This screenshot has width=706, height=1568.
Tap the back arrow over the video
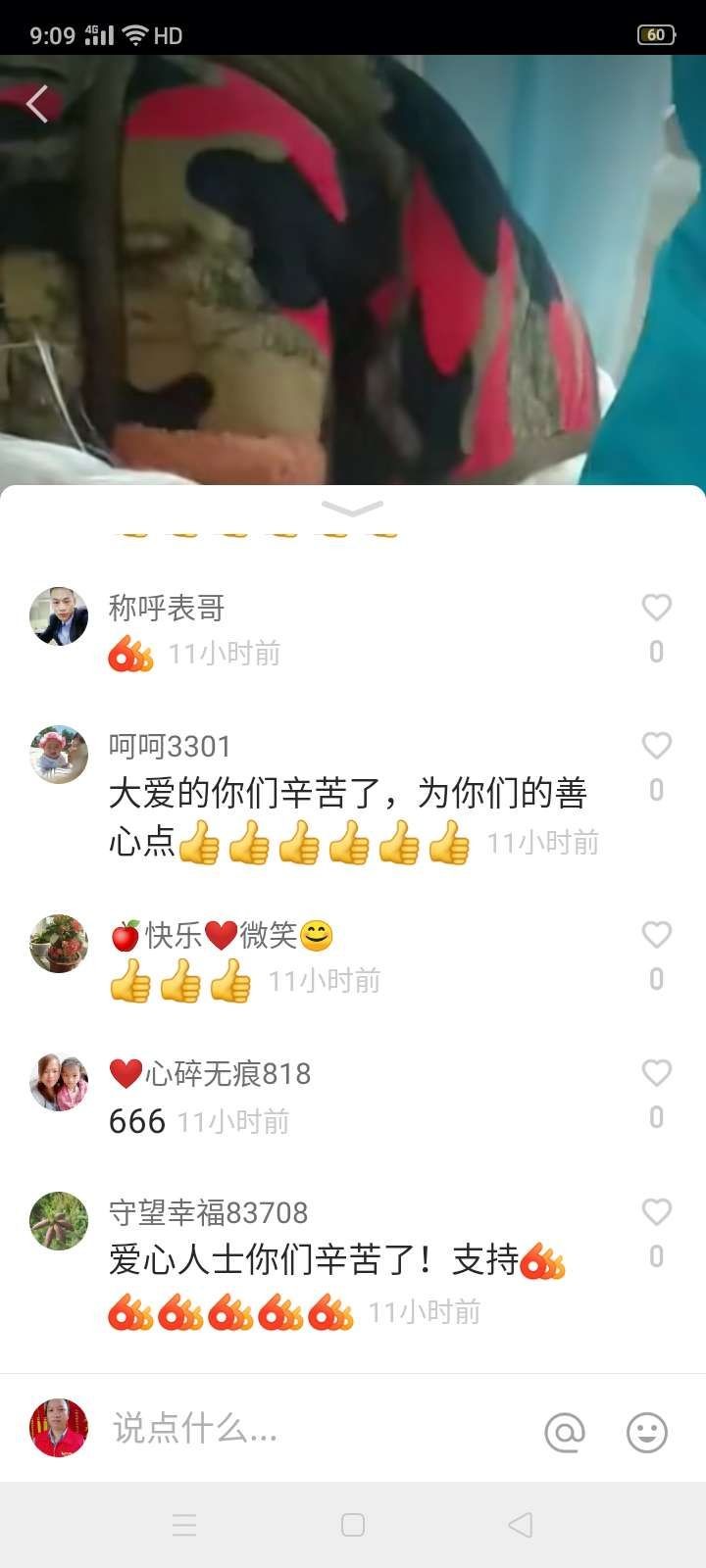pos(37,103)
